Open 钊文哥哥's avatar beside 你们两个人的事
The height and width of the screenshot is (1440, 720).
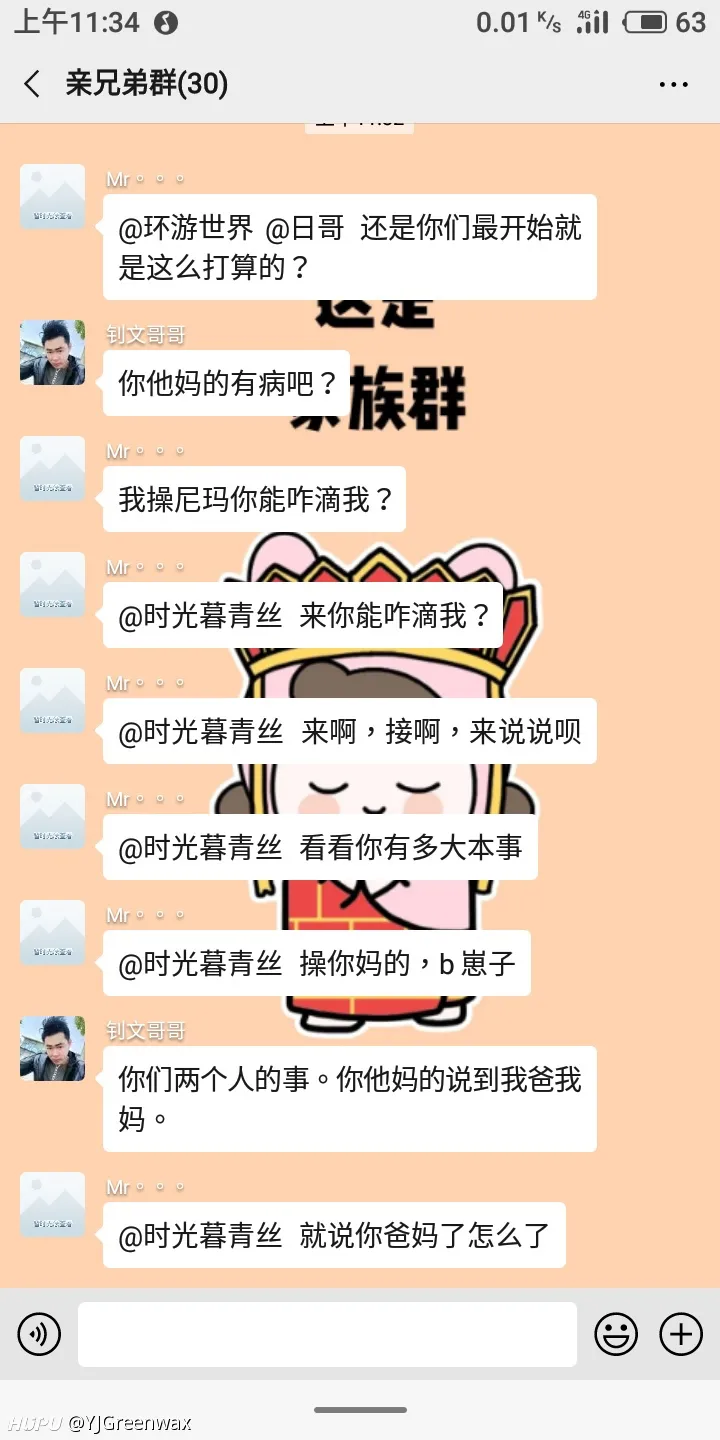[52, 1049]
